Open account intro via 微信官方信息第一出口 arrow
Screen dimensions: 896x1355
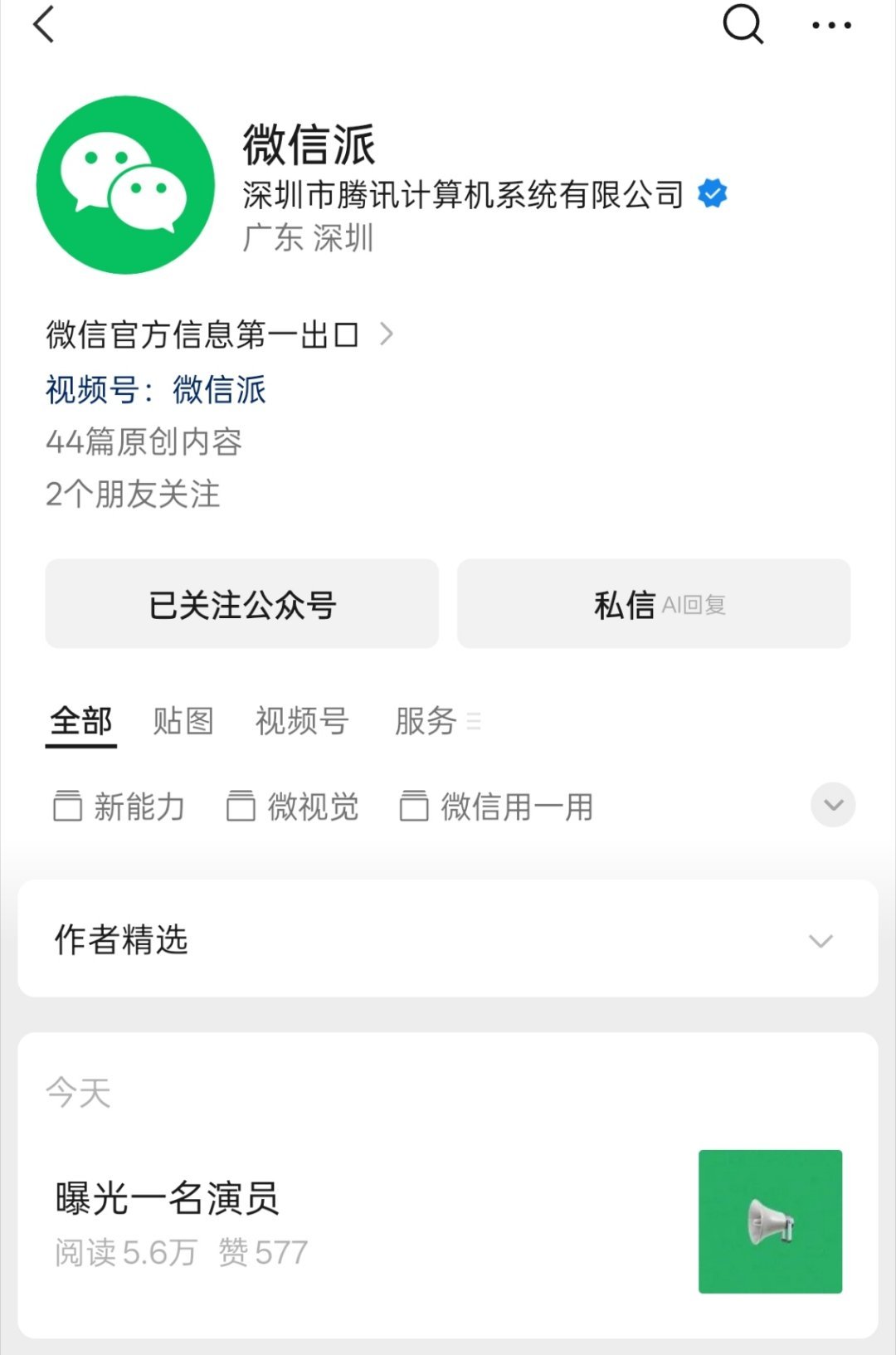[387, 334]
